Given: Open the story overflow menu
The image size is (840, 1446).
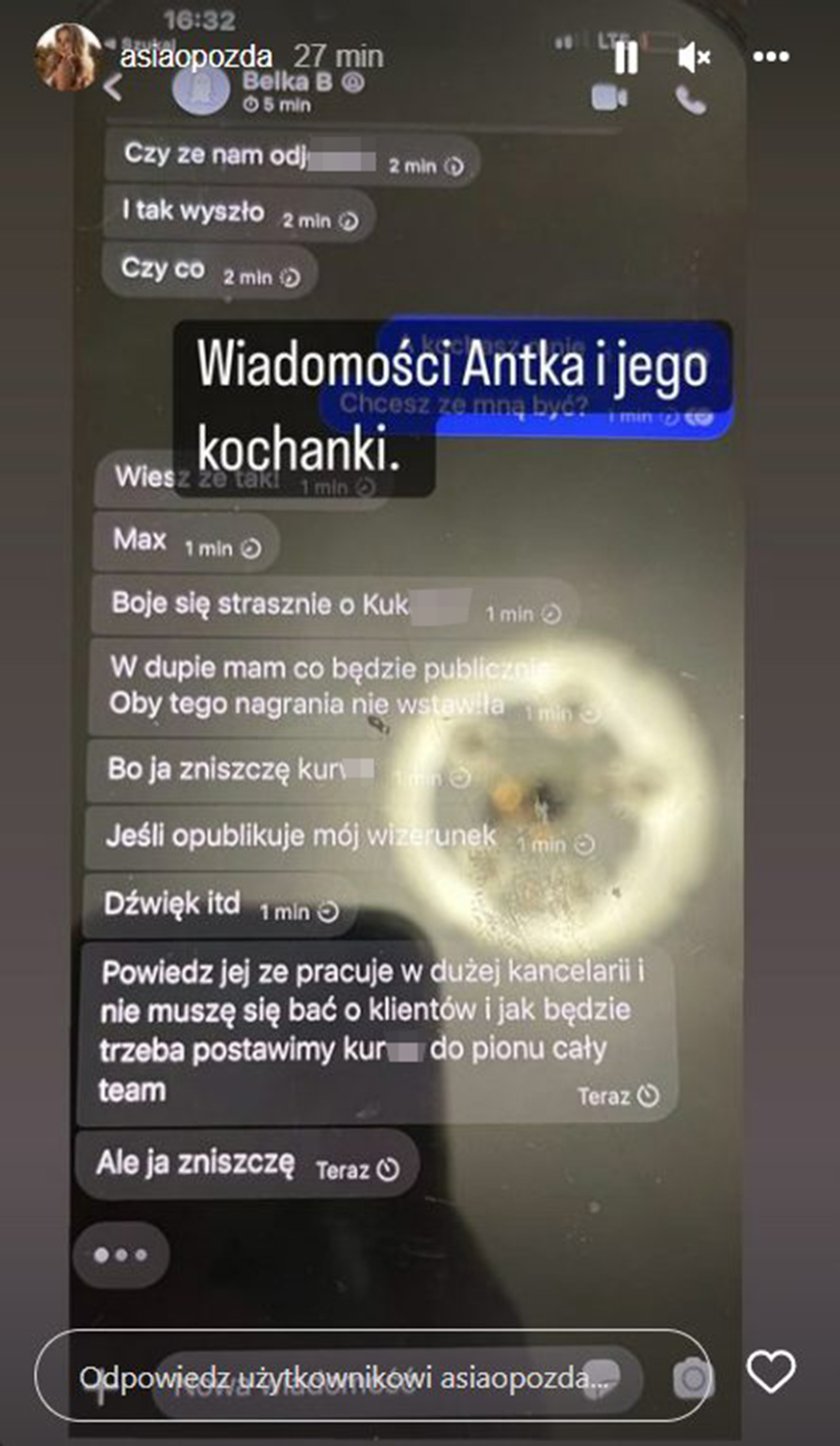Looking at the screenshot, I should pyautogui.click(x=770, y=57).
